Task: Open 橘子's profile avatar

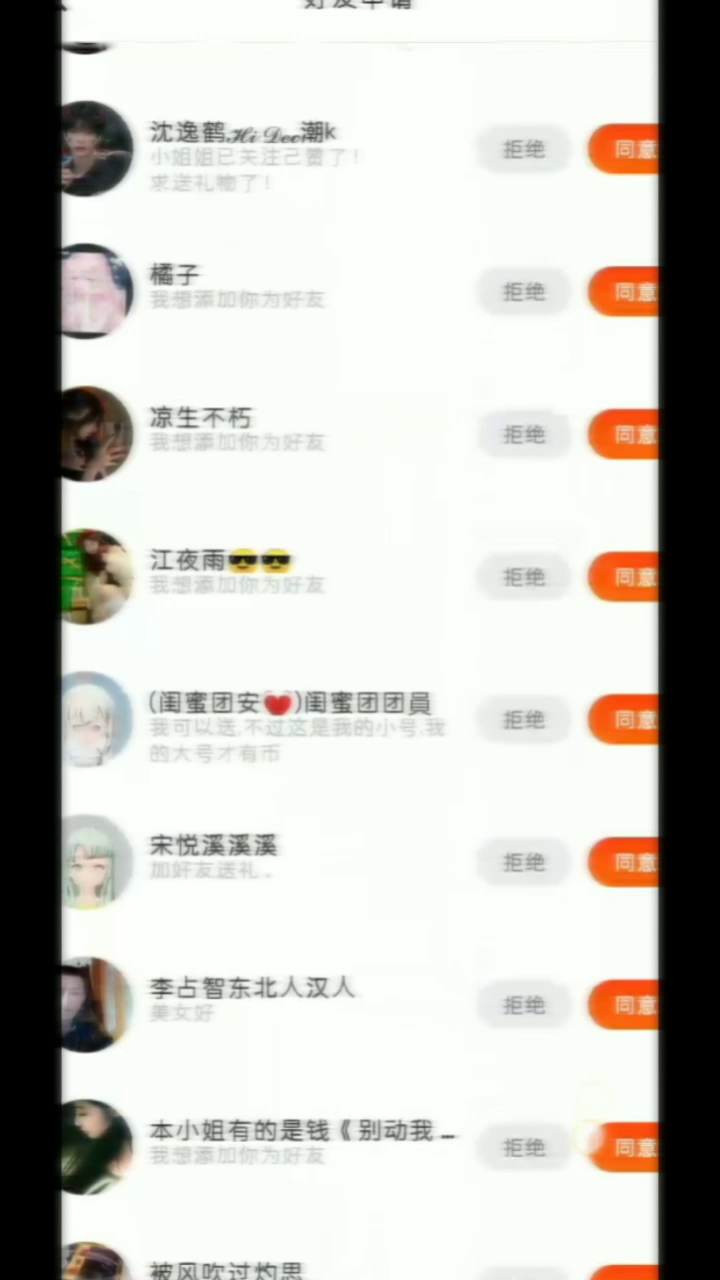Action: (x=97, y=291)
